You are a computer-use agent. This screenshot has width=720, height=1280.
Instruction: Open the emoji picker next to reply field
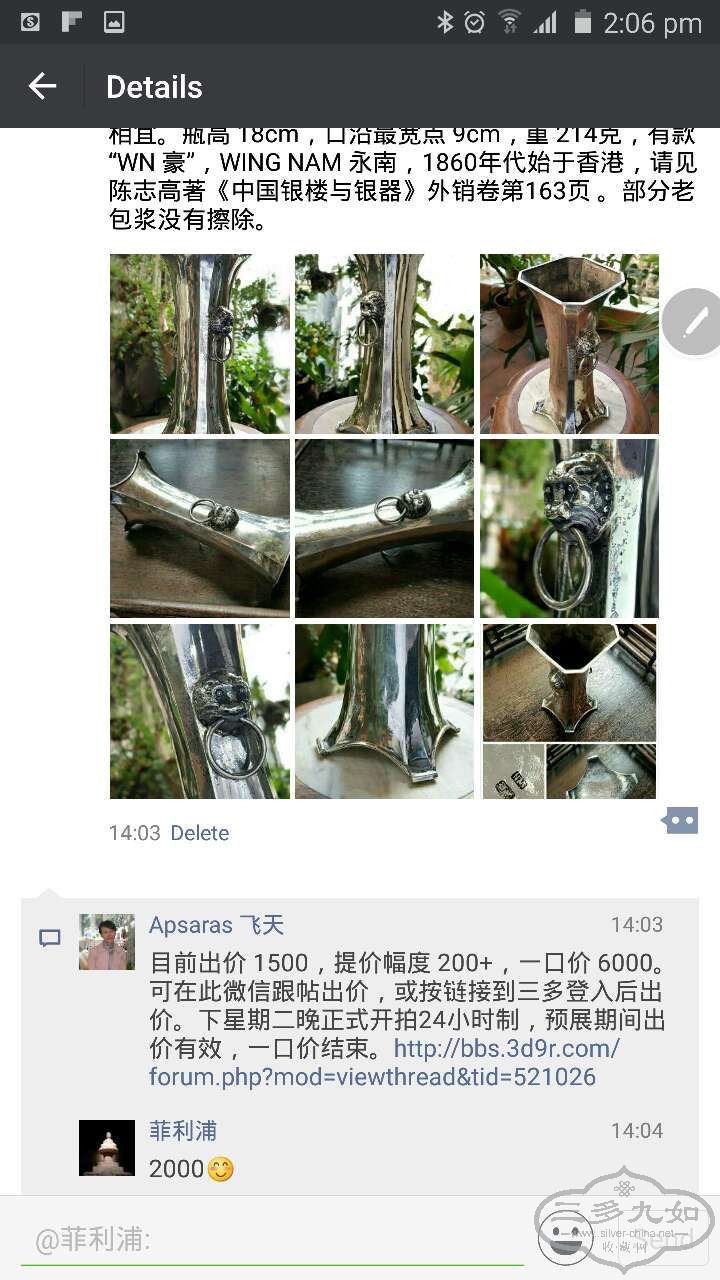coord(565,1237)
